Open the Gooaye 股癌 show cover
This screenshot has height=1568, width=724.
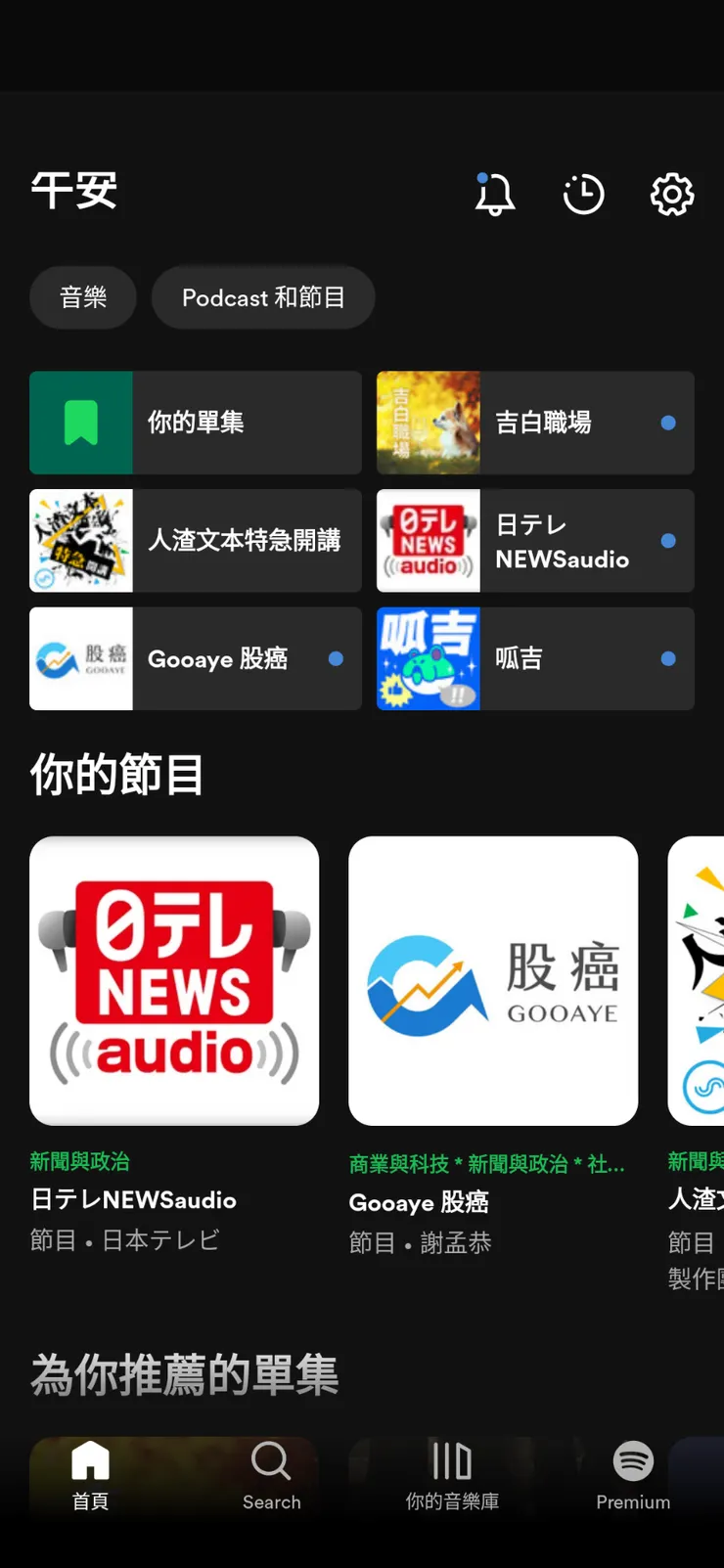[493, 979]
